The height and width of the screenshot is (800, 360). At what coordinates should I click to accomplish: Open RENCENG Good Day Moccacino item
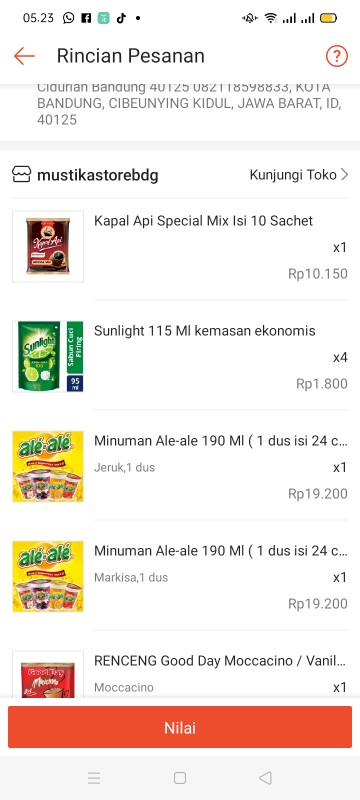click(180, 673)
